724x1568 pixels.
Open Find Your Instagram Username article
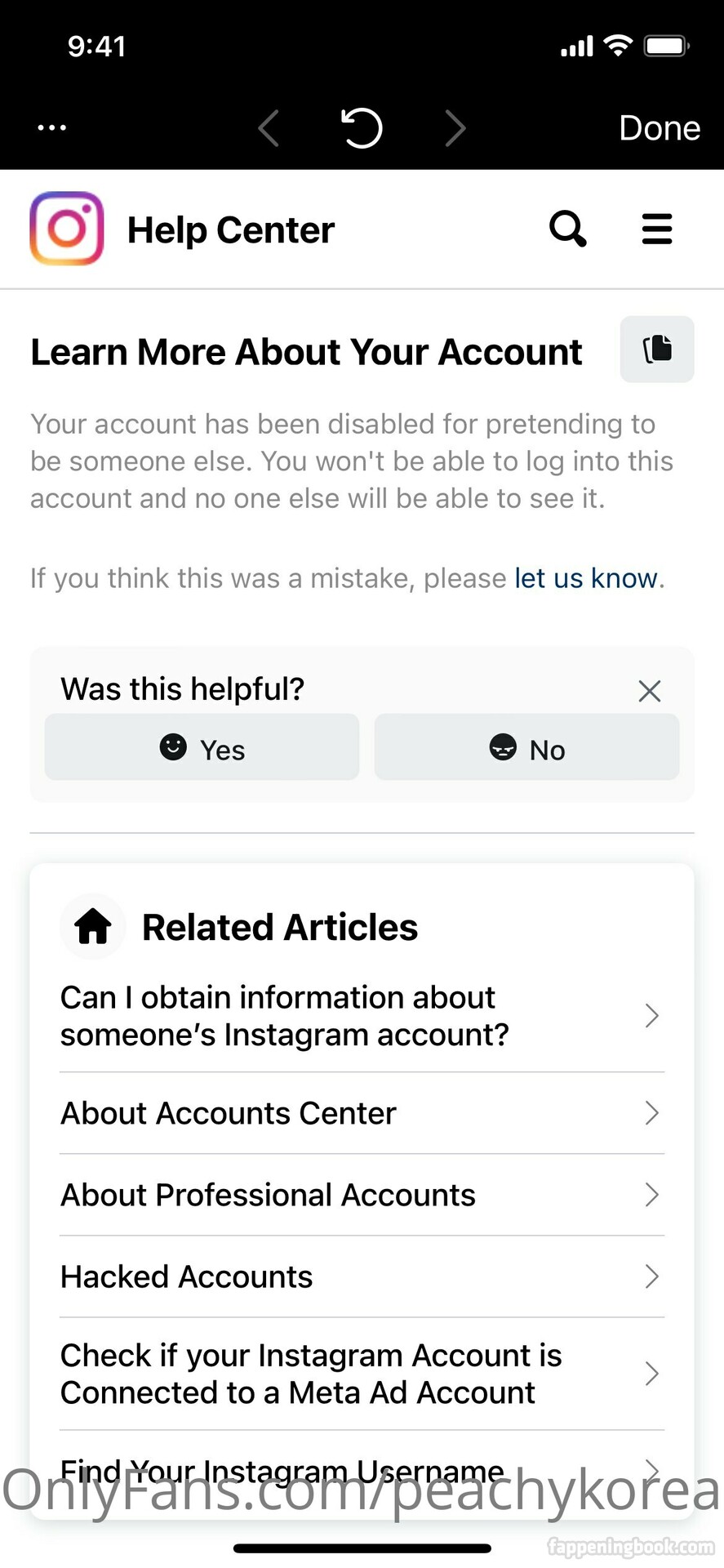pos(362,1470)
